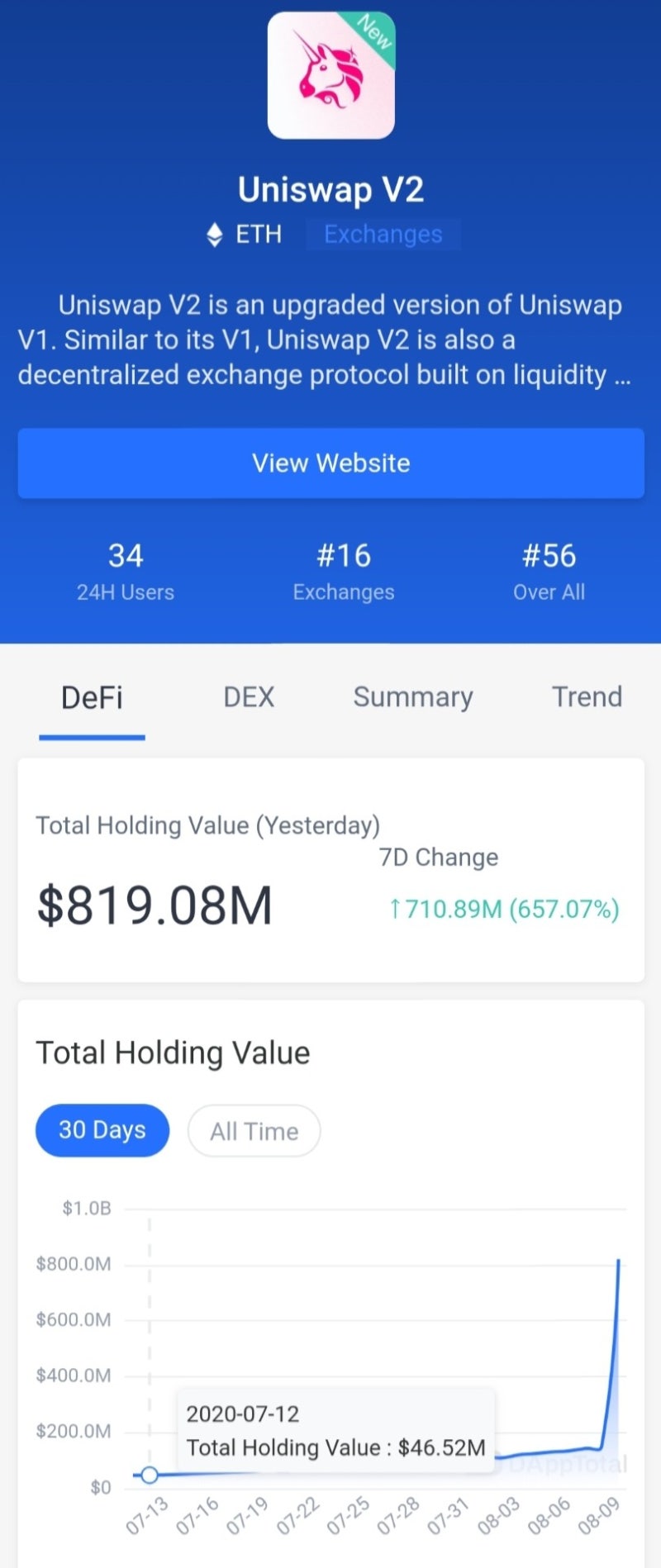The height and width of the screenshot is (1568, 661).
Task: Select the DeFi tab link
Action: 91,698
